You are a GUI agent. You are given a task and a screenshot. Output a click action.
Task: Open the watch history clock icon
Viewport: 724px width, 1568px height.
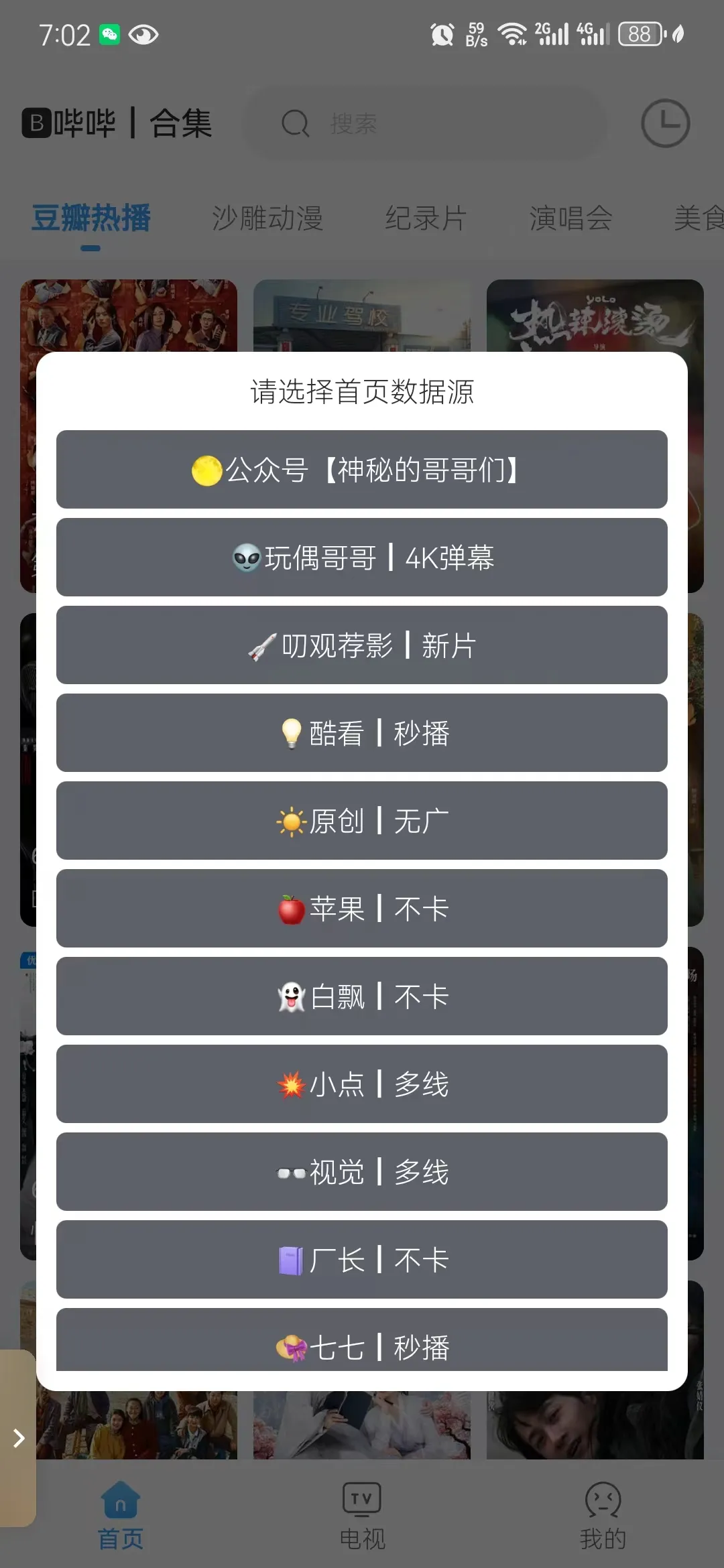coord(665,123)
